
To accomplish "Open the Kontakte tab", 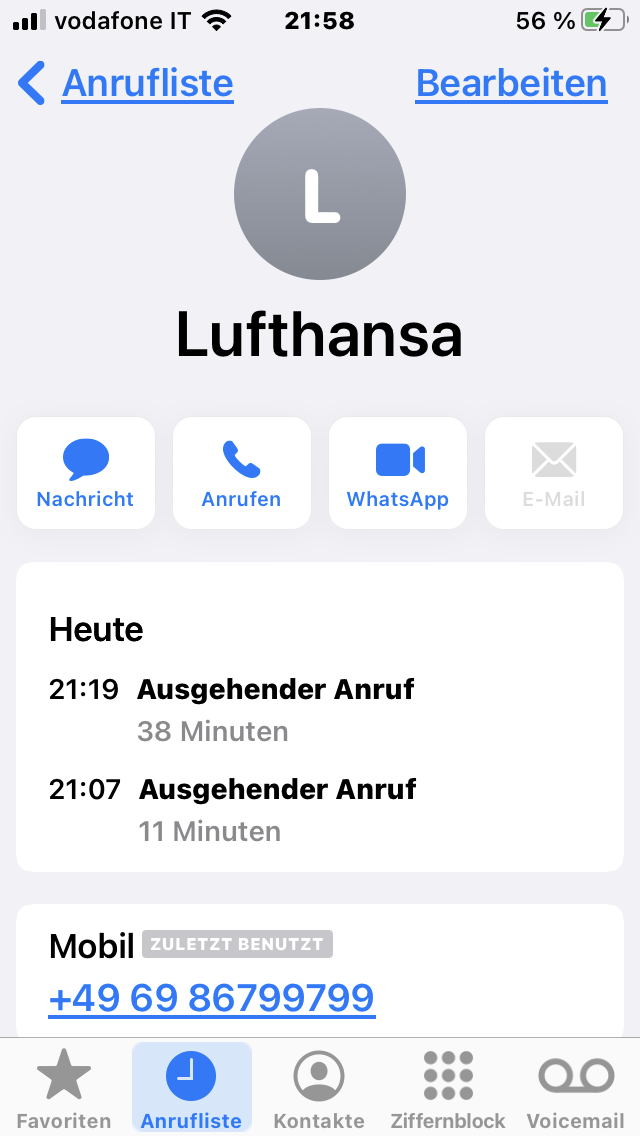I will 319,1088.
